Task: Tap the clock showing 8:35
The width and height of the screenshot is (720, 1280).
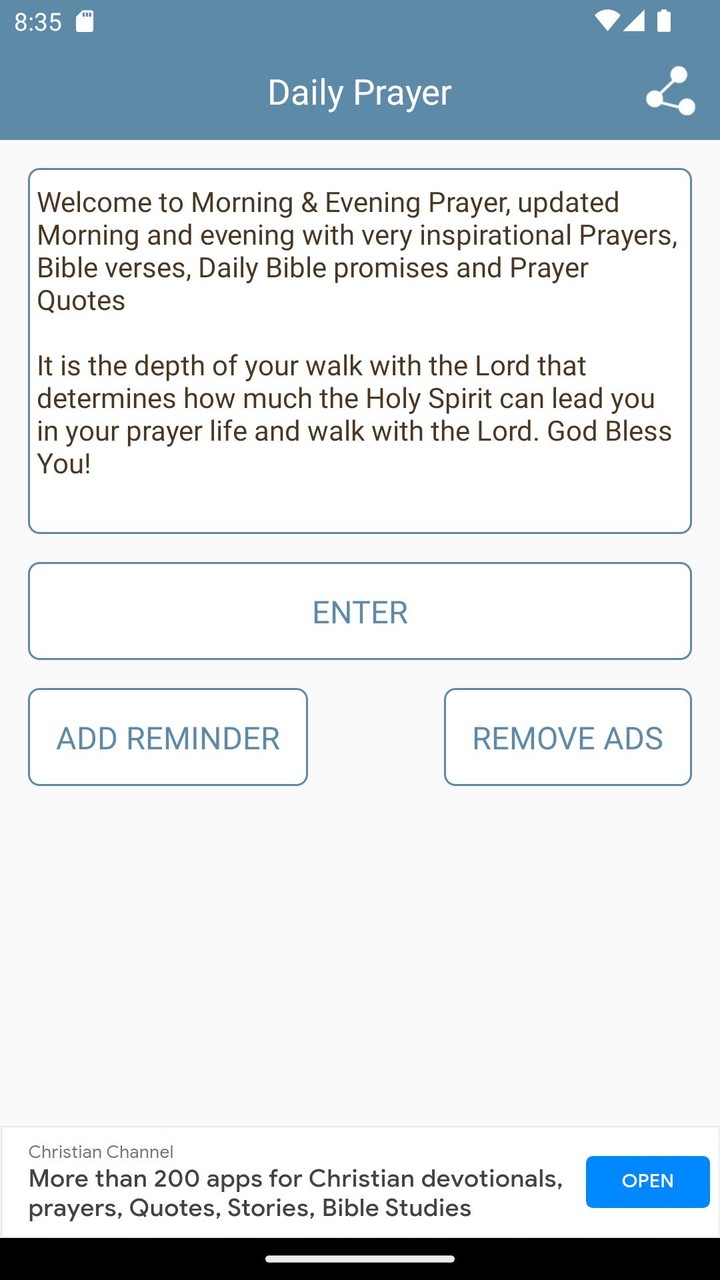Action: 40,21
